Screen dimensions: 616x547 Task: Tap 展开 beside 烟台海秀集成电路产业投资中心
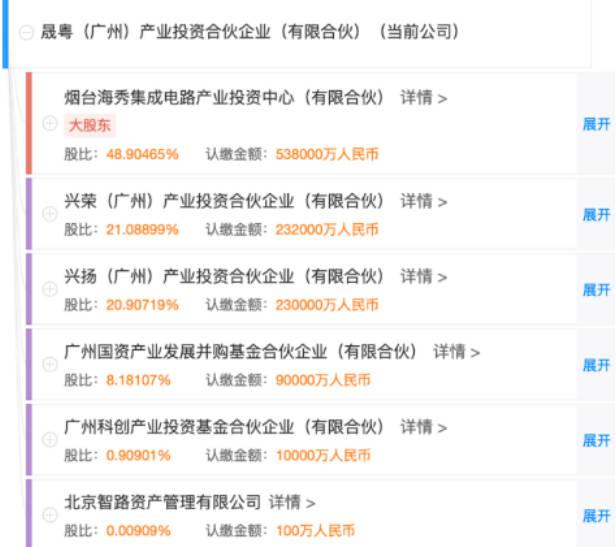[596, 124]
